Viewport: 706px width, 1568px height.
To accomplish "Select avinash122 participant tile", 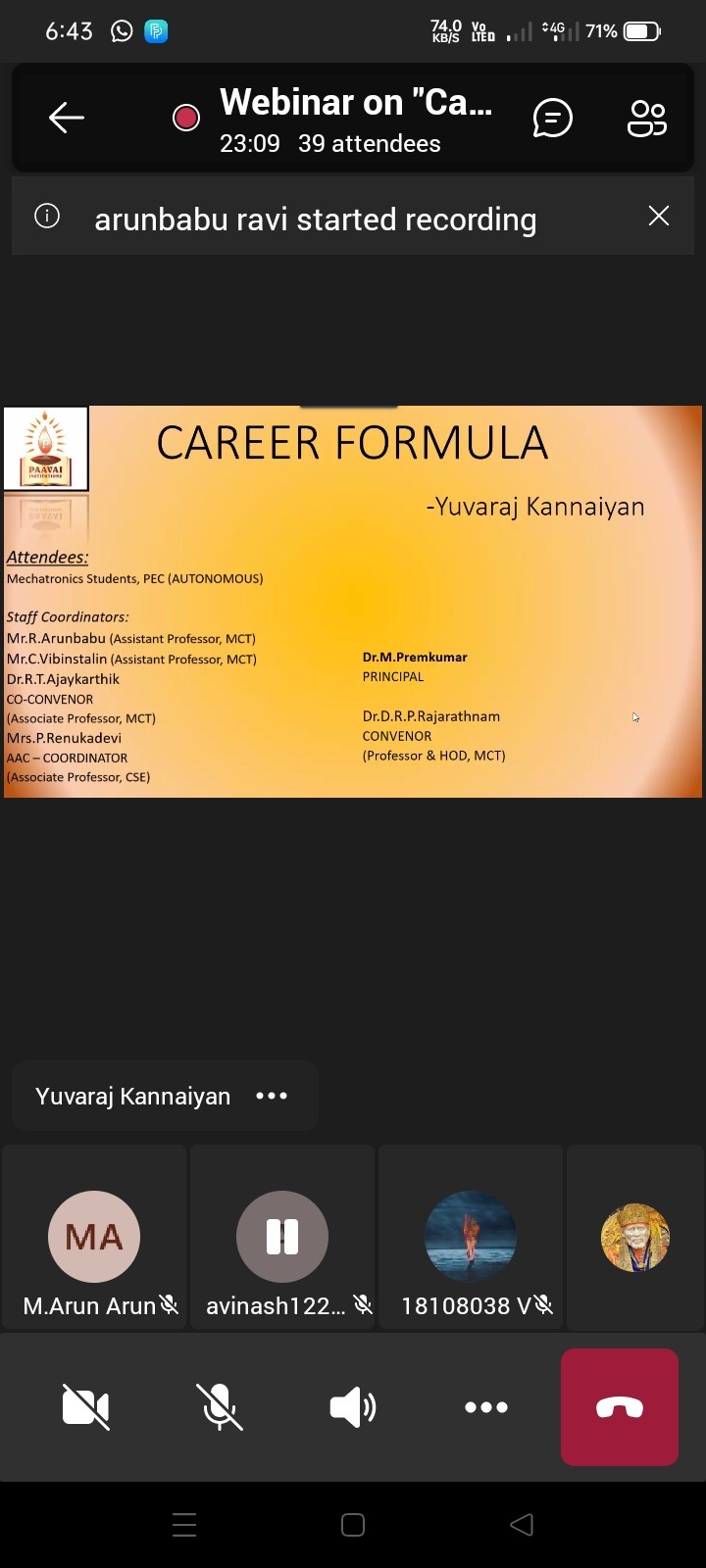I will pyautogui.click(x=282, y=1237).
